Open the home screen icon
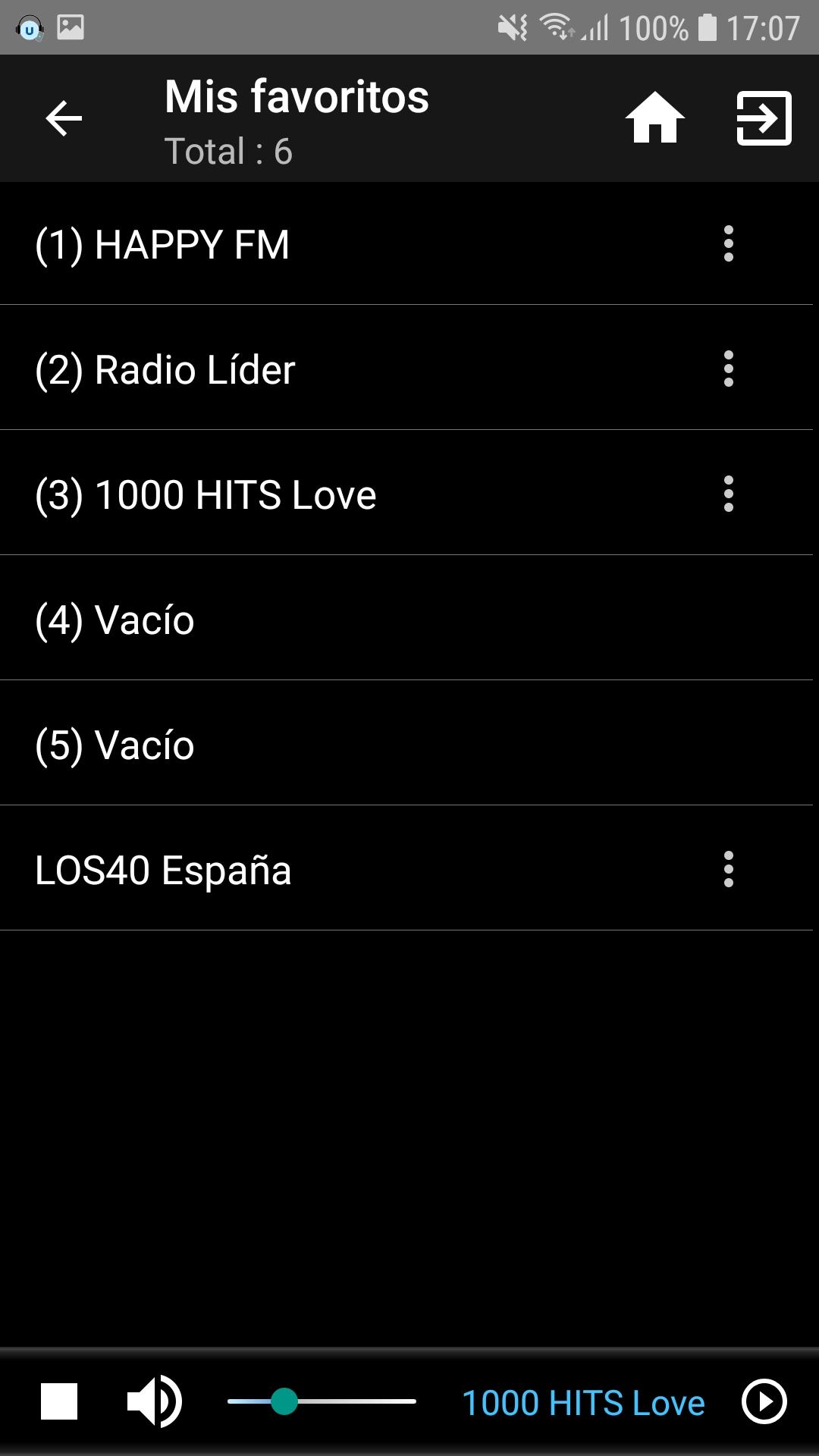Screen dimensions: 819x1456 (654, 118)
